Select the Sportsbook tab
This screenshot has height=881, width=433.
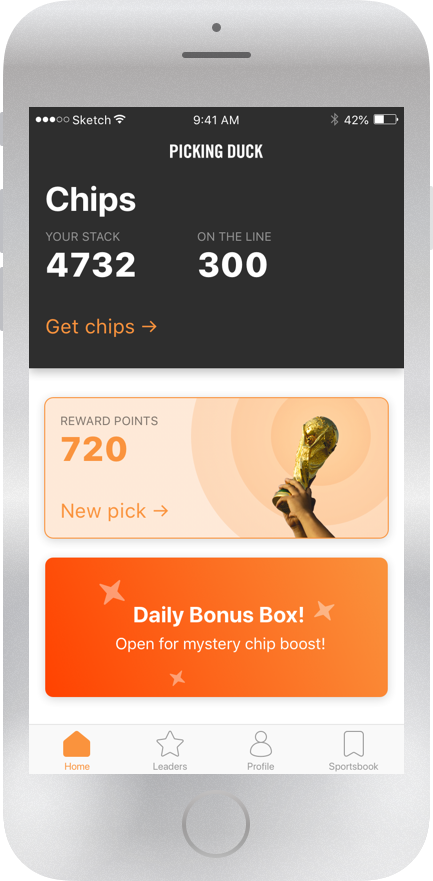tap(354, 751)
